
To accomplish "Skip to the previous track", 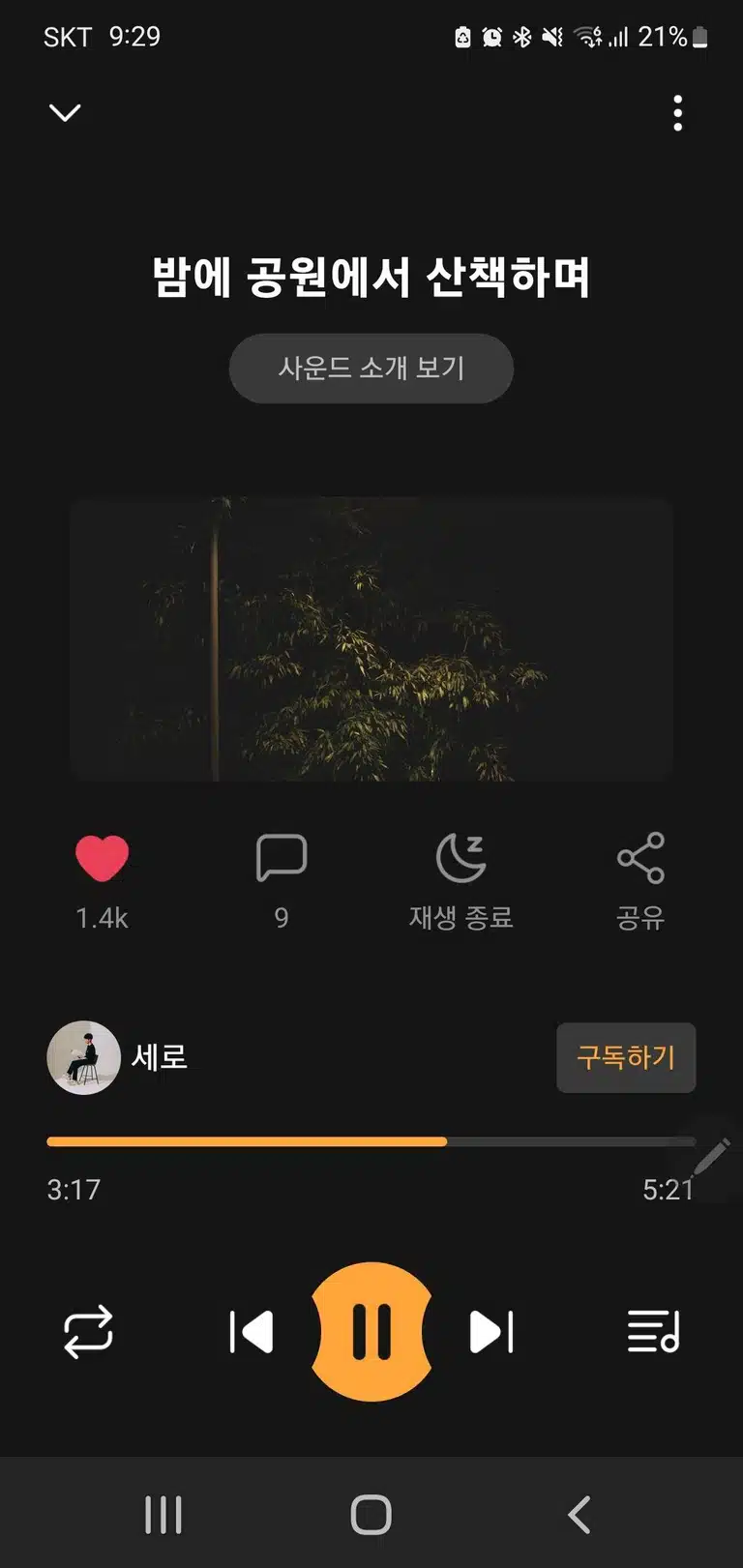I will tap(252, 1332).
